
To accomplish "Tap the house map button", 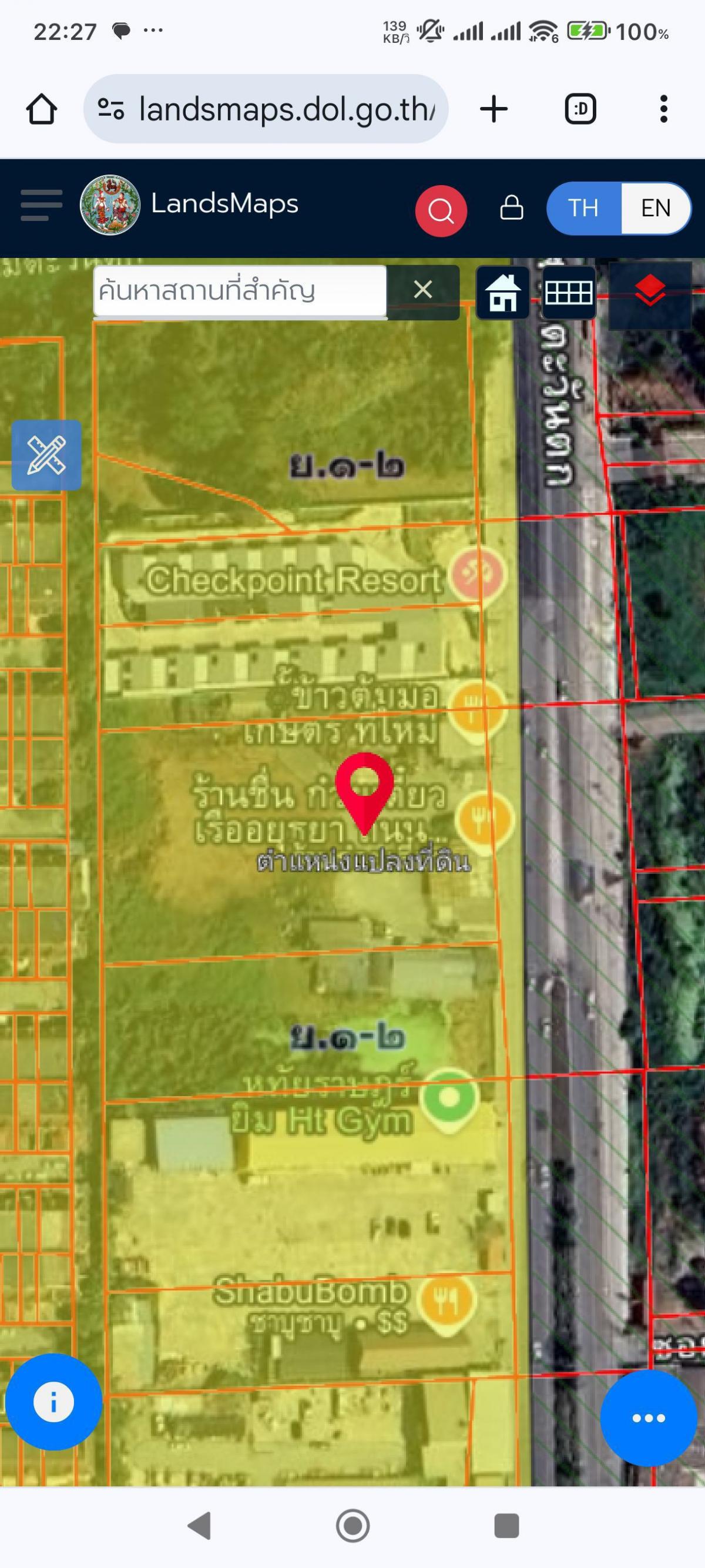I will coord(502,293).
